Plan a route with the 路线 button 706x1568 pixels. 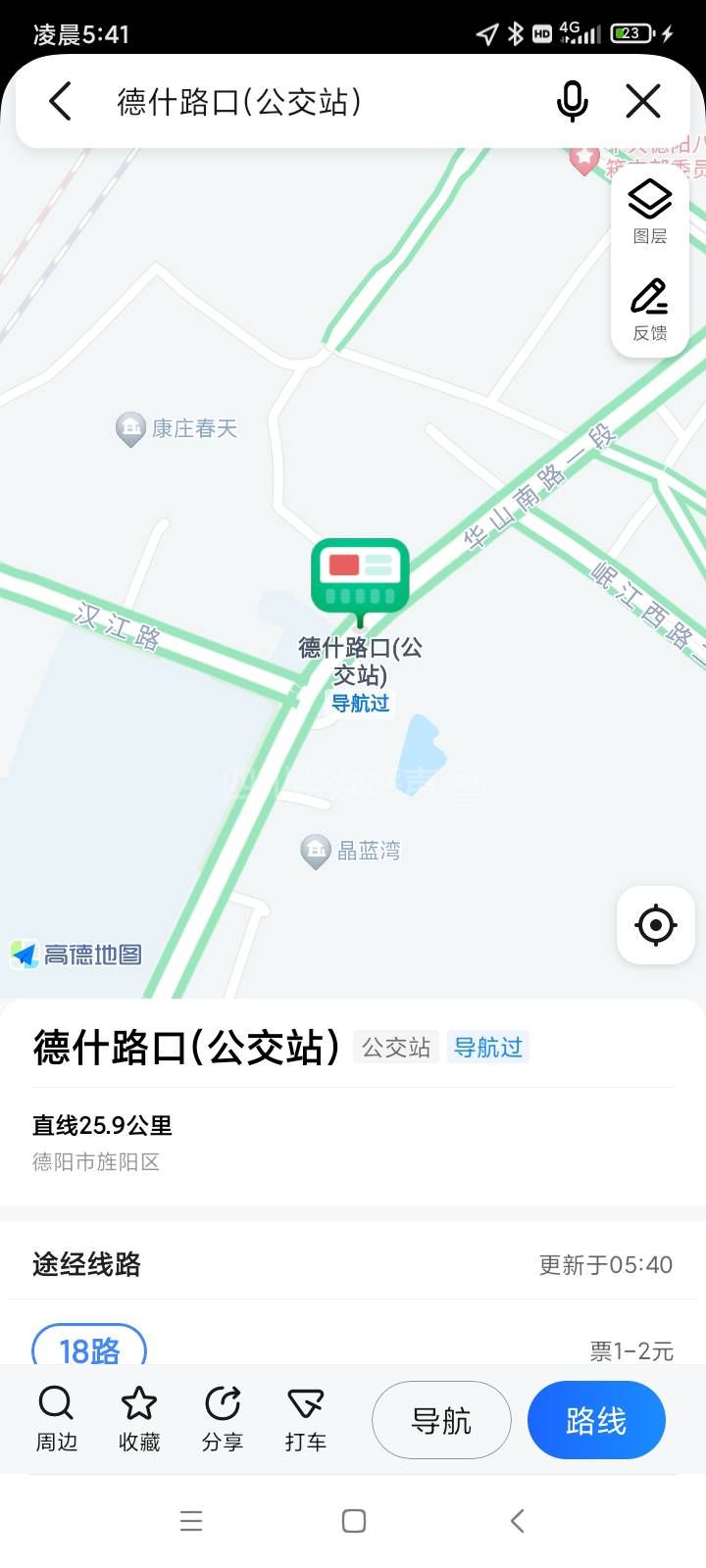pyautogui.click(x=596, y=1420)
